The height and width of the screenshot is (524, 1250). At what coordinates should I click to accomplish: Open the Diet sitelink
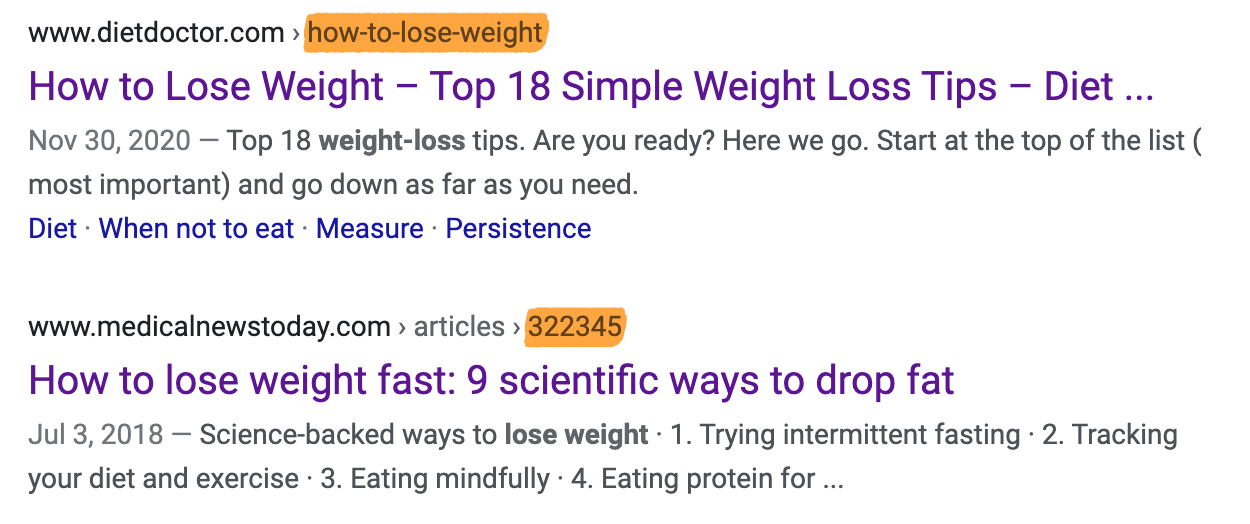[52, 229]
